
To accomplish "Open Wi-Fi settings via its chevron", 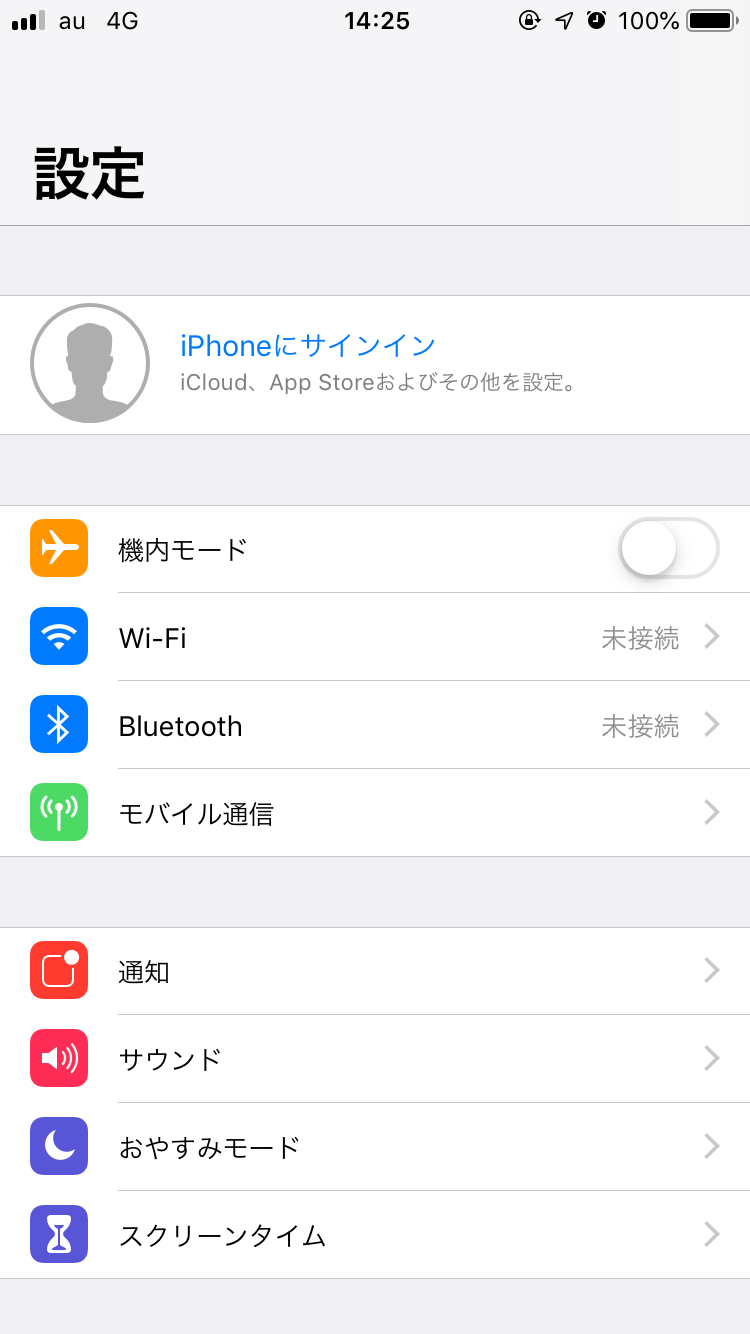I will (712, 637).
